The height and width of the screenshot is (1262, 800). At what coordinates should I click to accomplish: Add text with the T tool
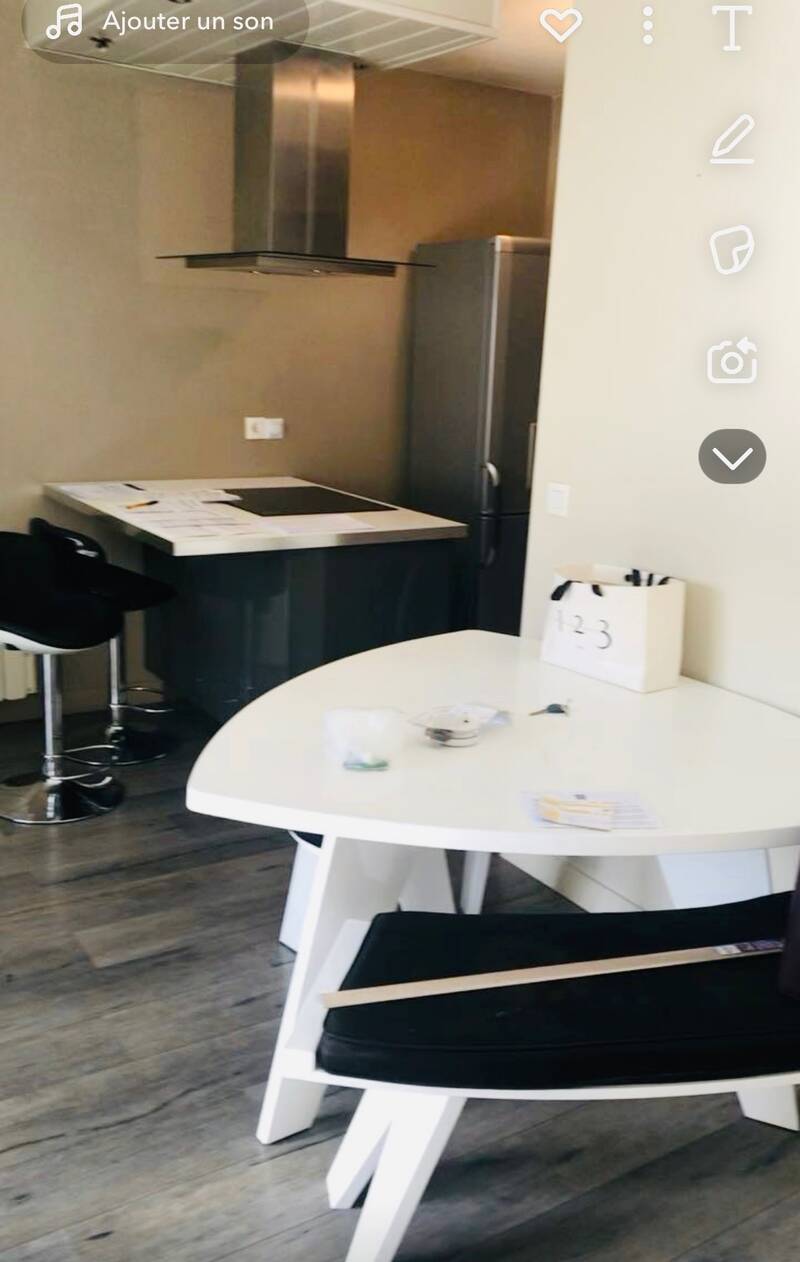pyautogui.click(x=732, y=28)
